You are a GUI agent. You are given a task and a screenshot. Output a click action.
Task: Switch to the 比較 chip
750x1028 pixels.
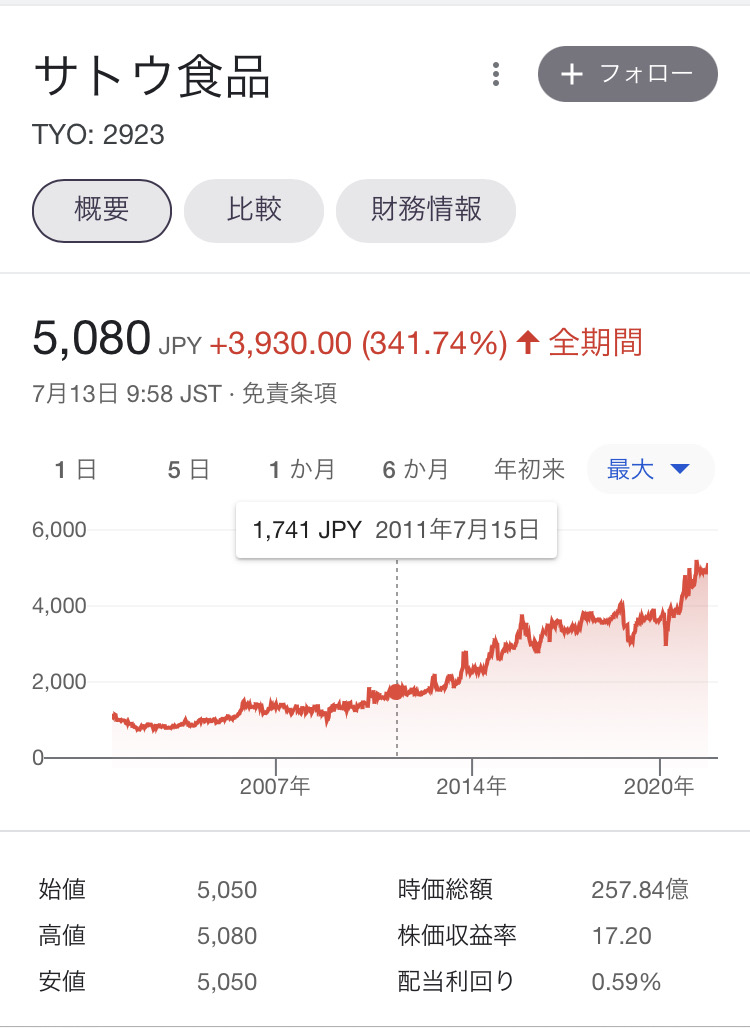click(254, 210)
